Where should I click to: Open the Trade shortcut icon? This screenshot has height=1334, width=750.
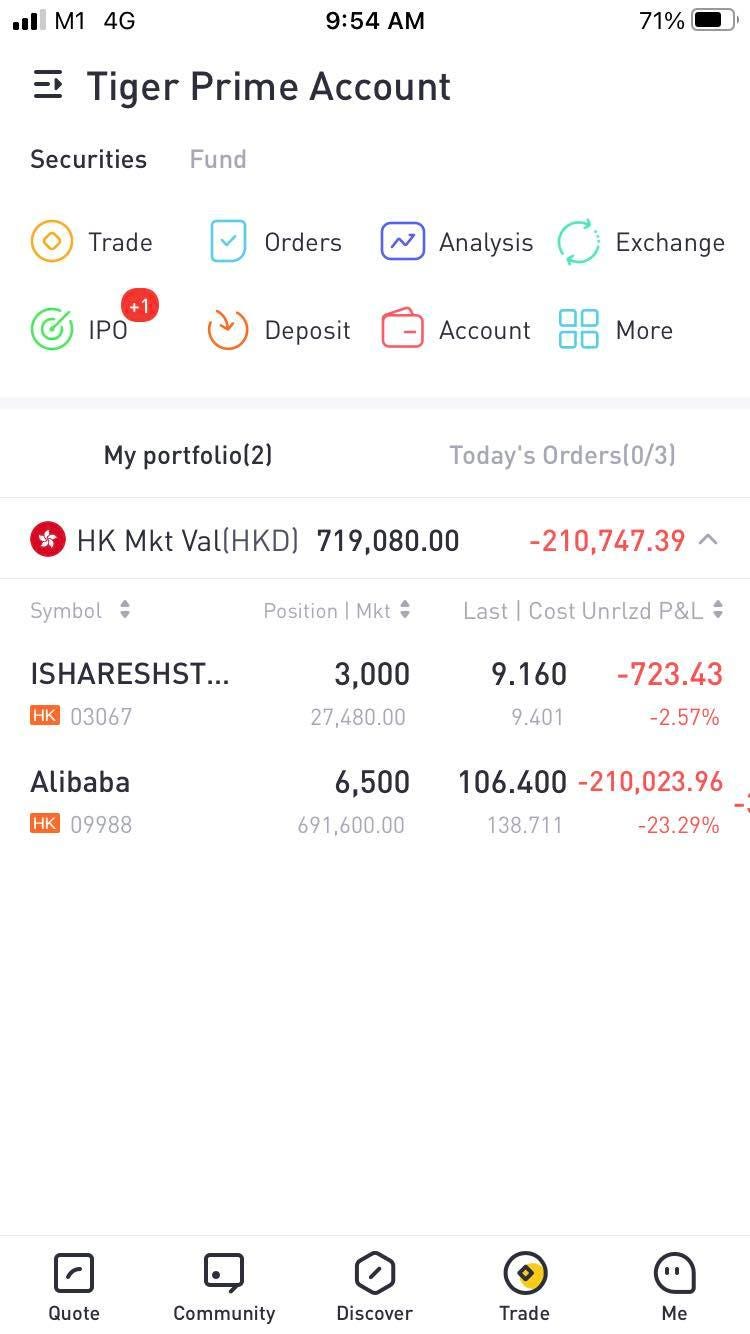point(52,241)
